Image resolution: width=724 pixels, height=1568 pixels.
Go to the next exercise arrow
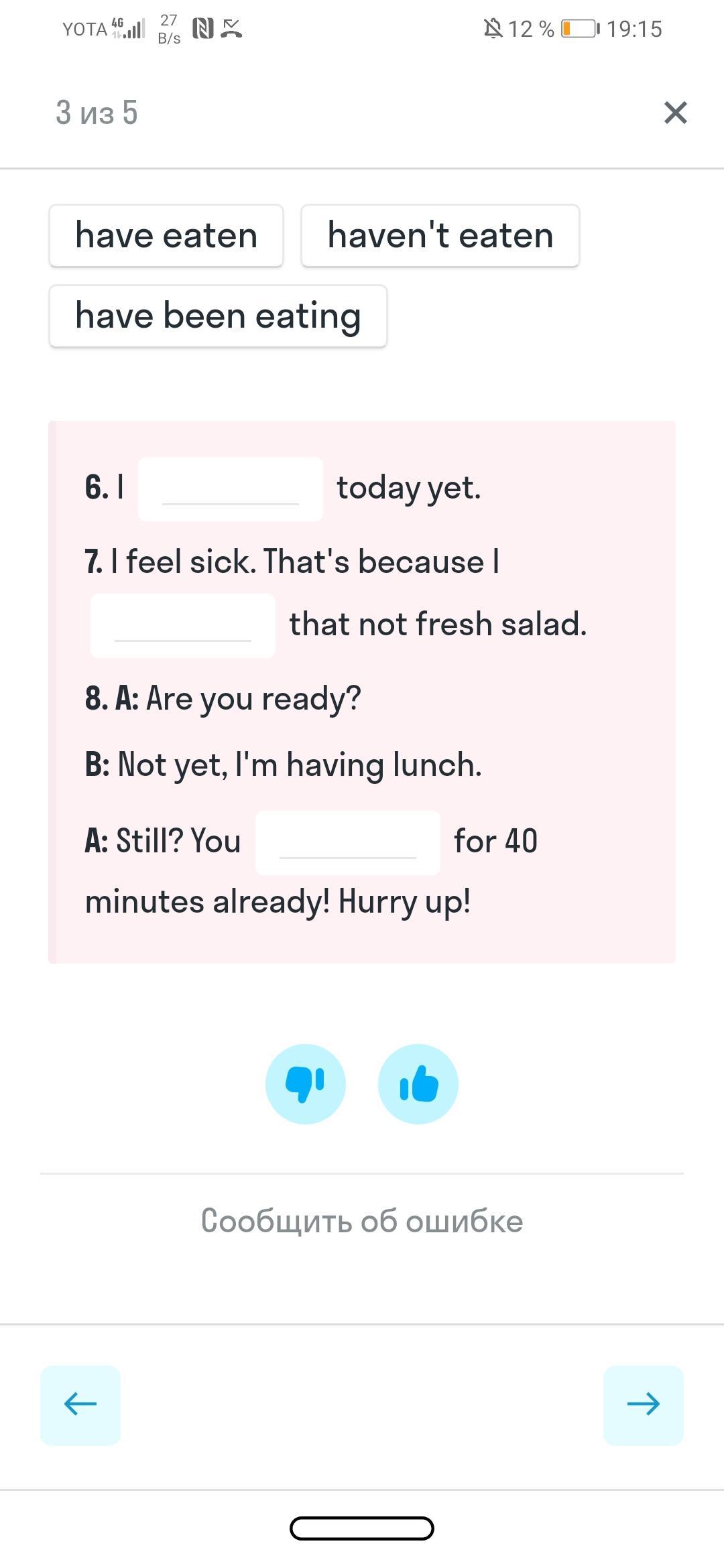[644, 1404]
